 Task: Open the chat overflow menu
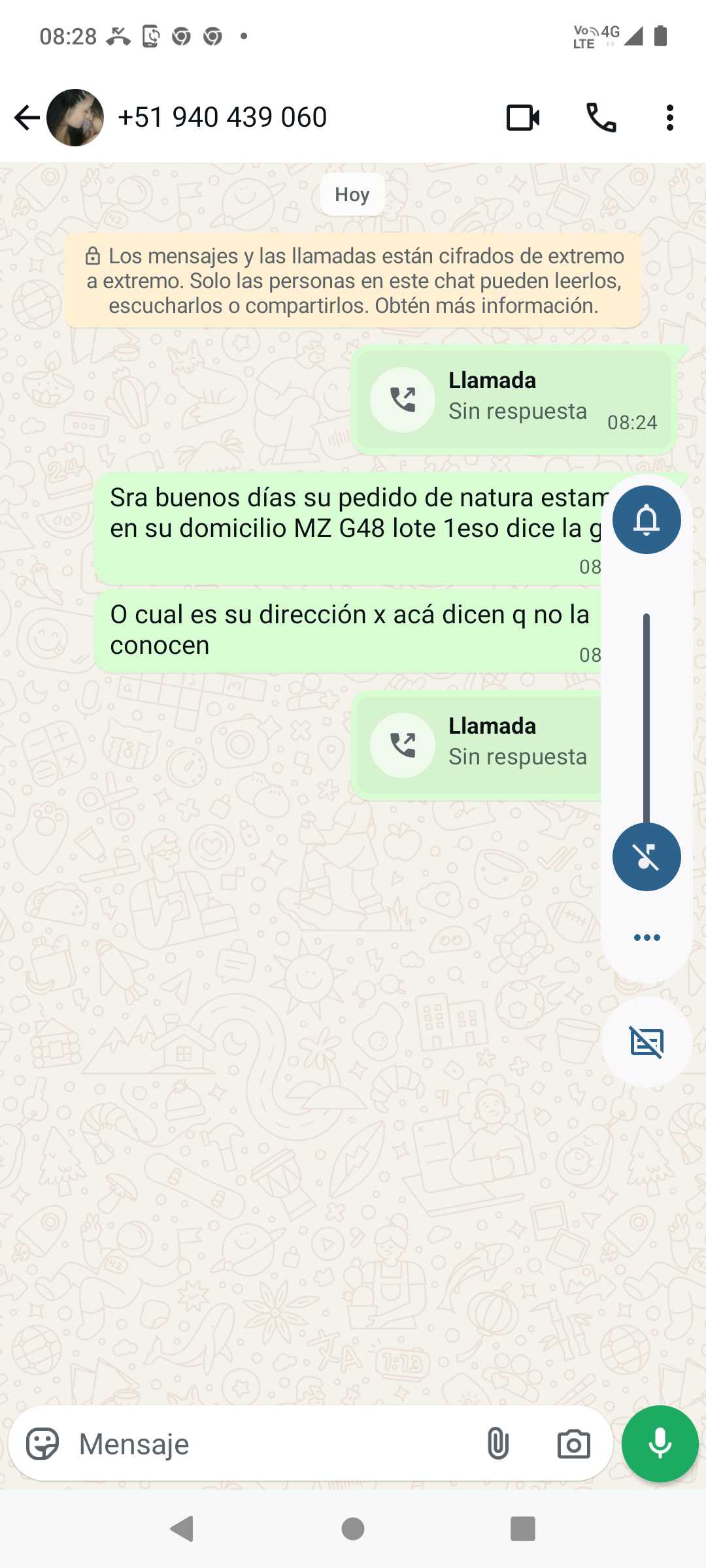tap(669, 118)
